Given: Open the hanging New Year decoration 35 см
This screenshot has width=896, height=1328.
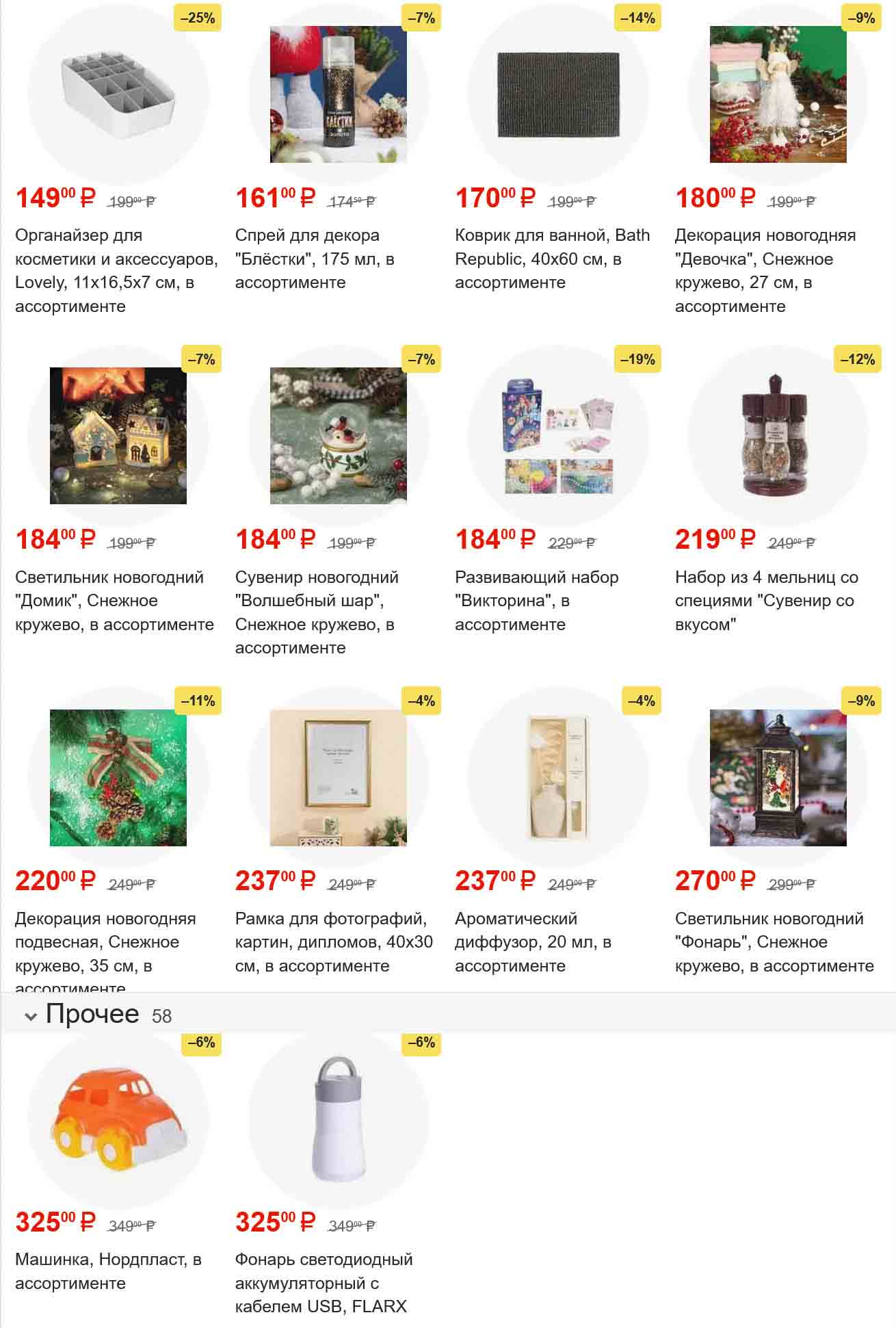Looking at the screenshot, I should (x=118, y=777).
